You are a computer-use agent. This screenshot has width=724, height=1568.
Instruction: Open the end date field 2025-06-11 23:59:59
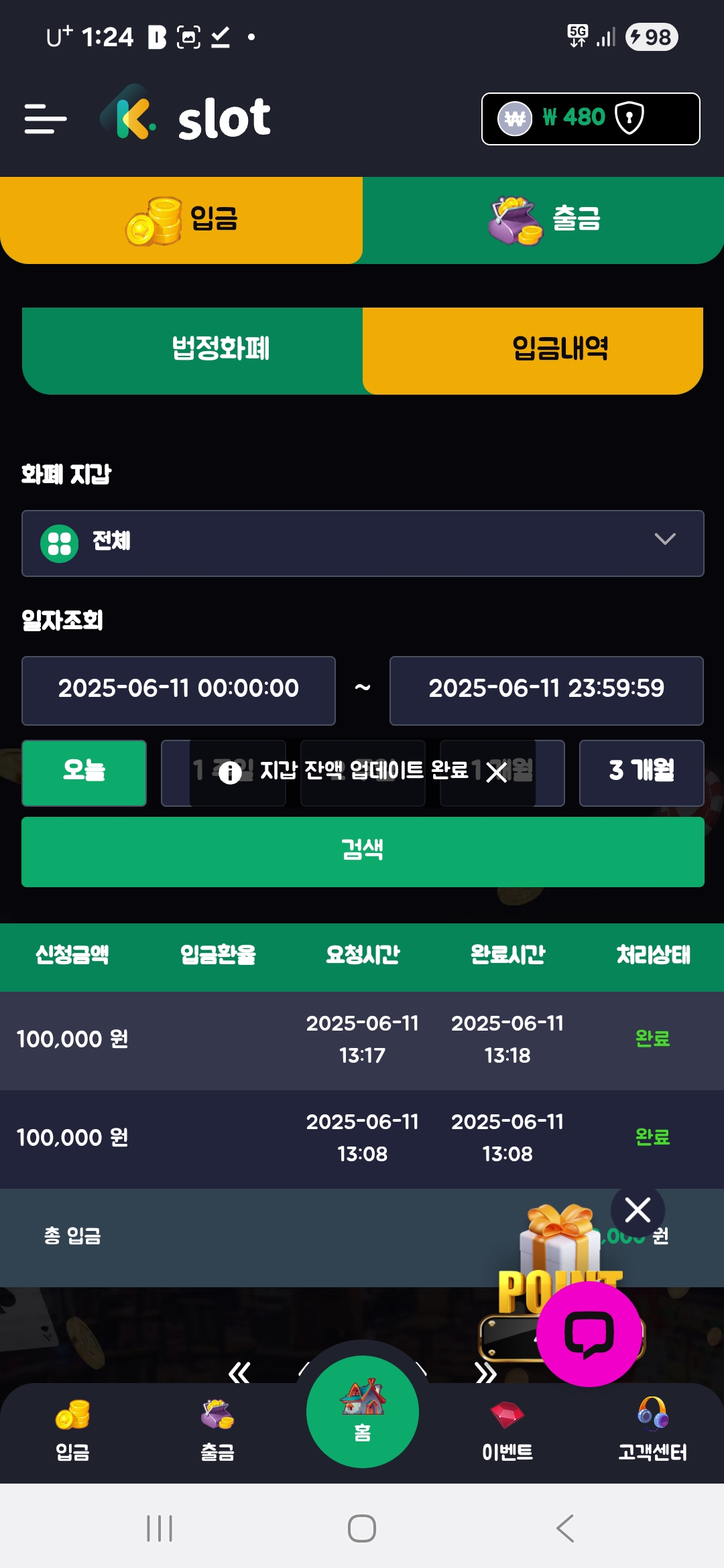pos(546,690)
